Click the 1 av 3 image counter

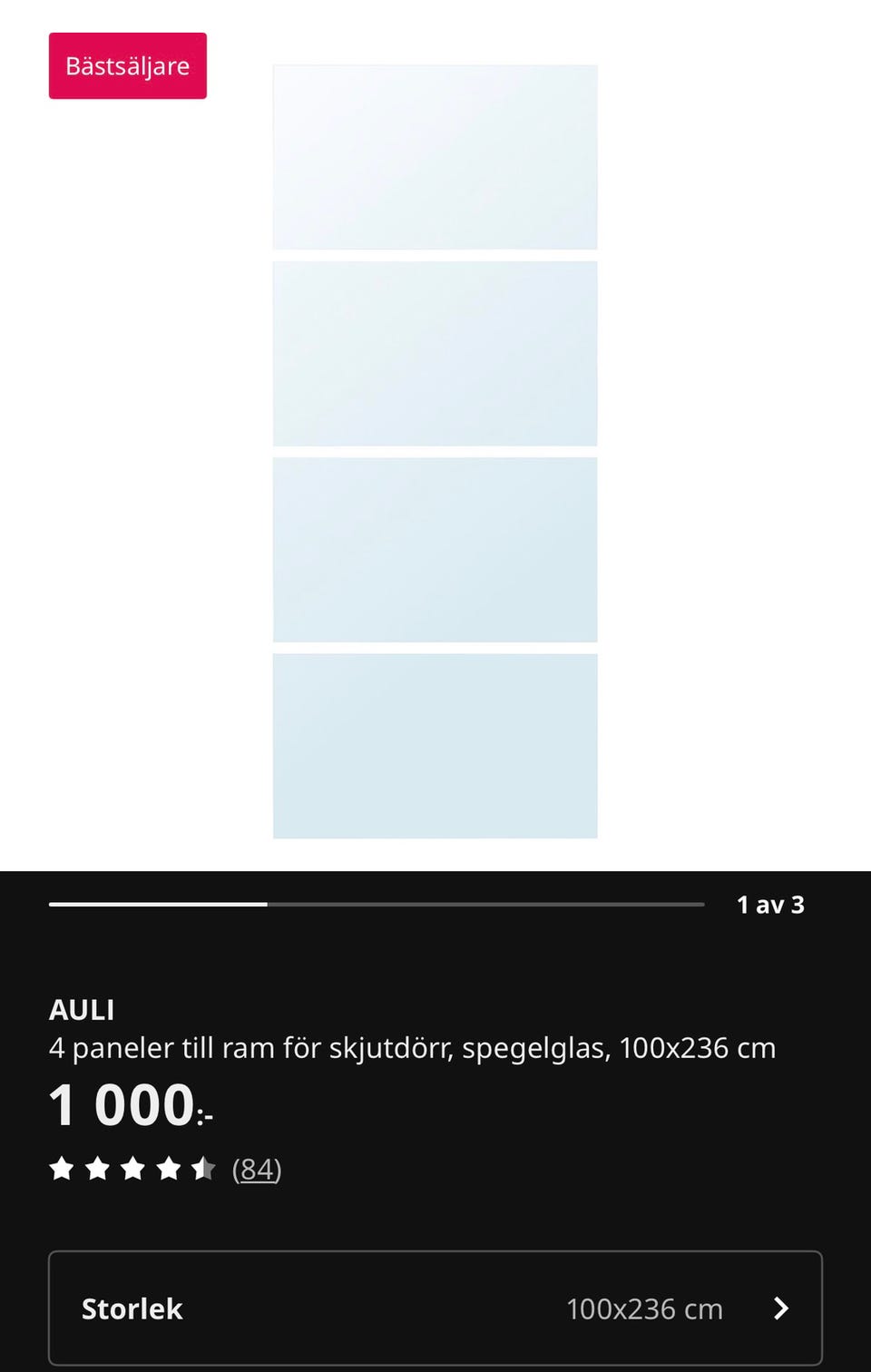coord(771,904)
